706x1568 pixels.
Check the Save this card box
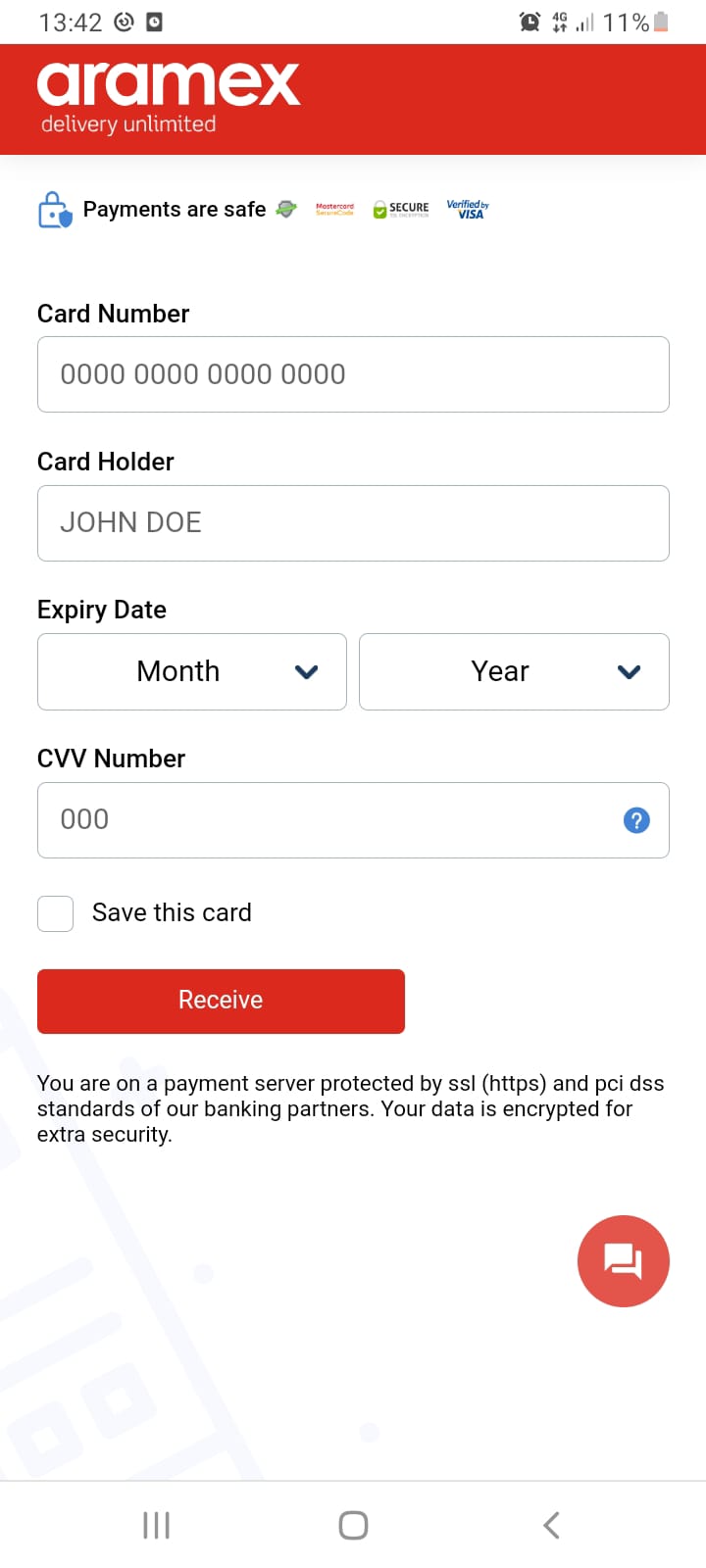point(55,913)
